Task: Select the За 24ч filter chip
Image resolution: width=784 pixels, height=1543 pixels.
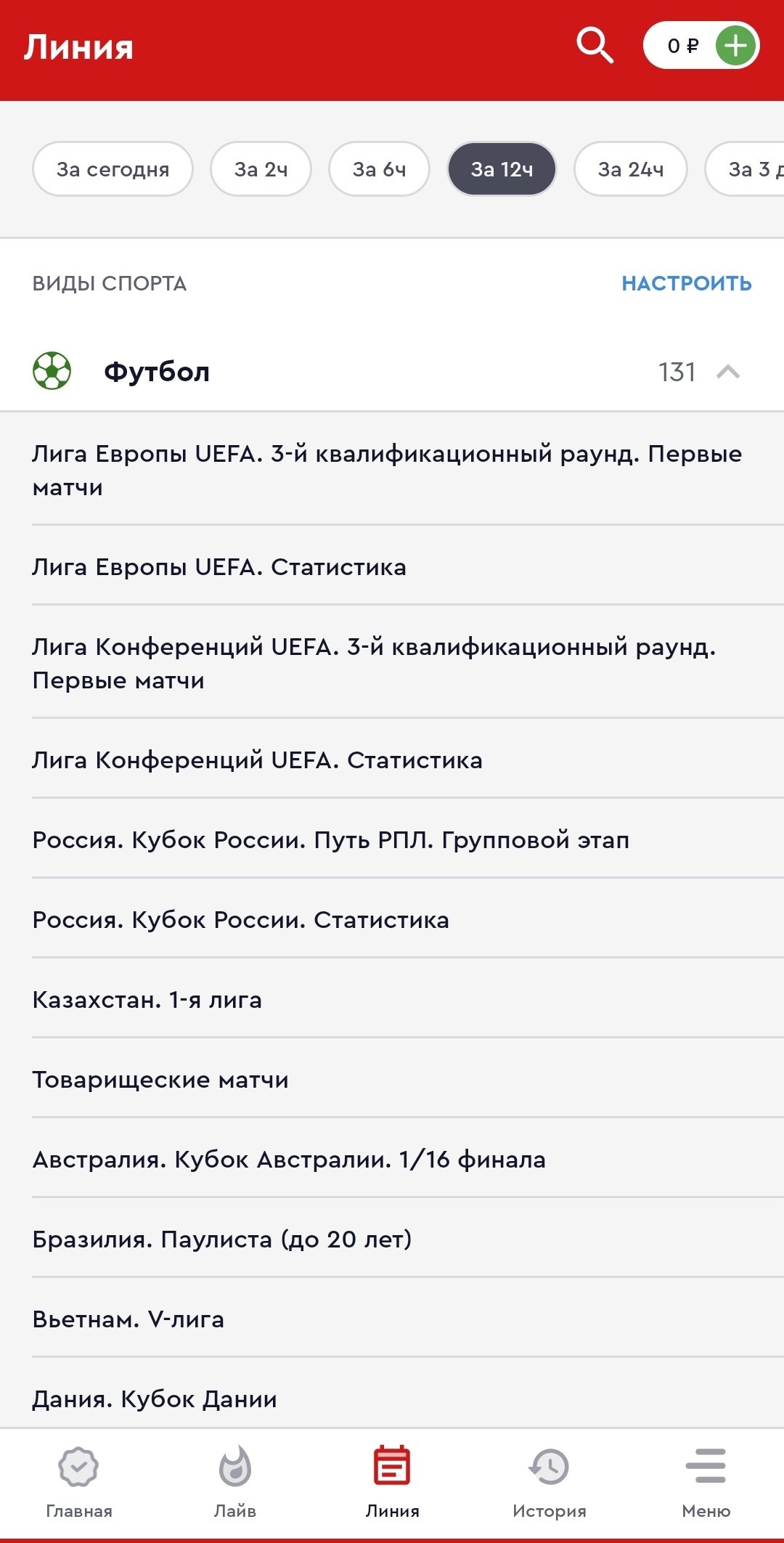Action: [x=630, y=169]
